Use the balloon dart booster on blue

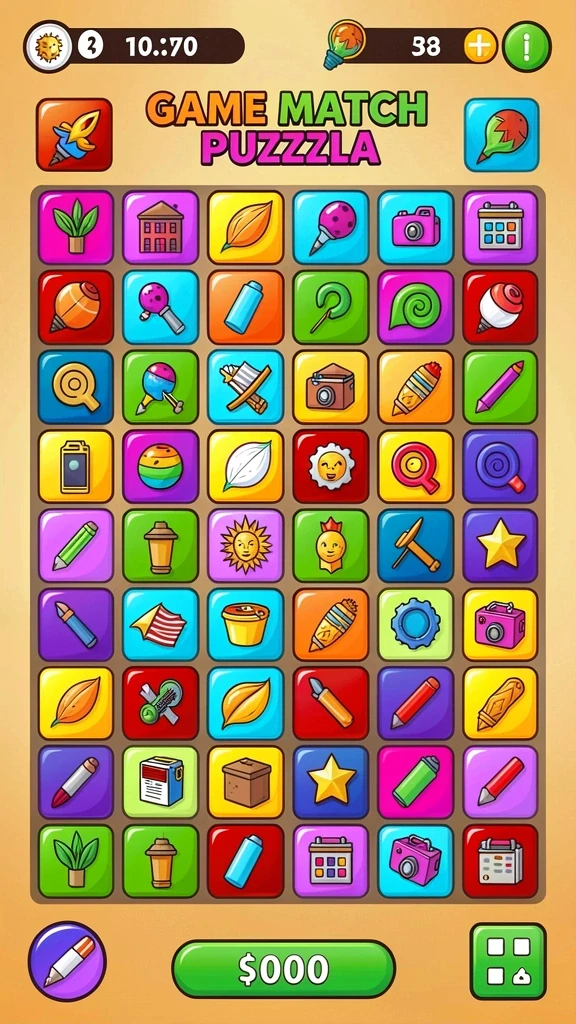(502, 135)
